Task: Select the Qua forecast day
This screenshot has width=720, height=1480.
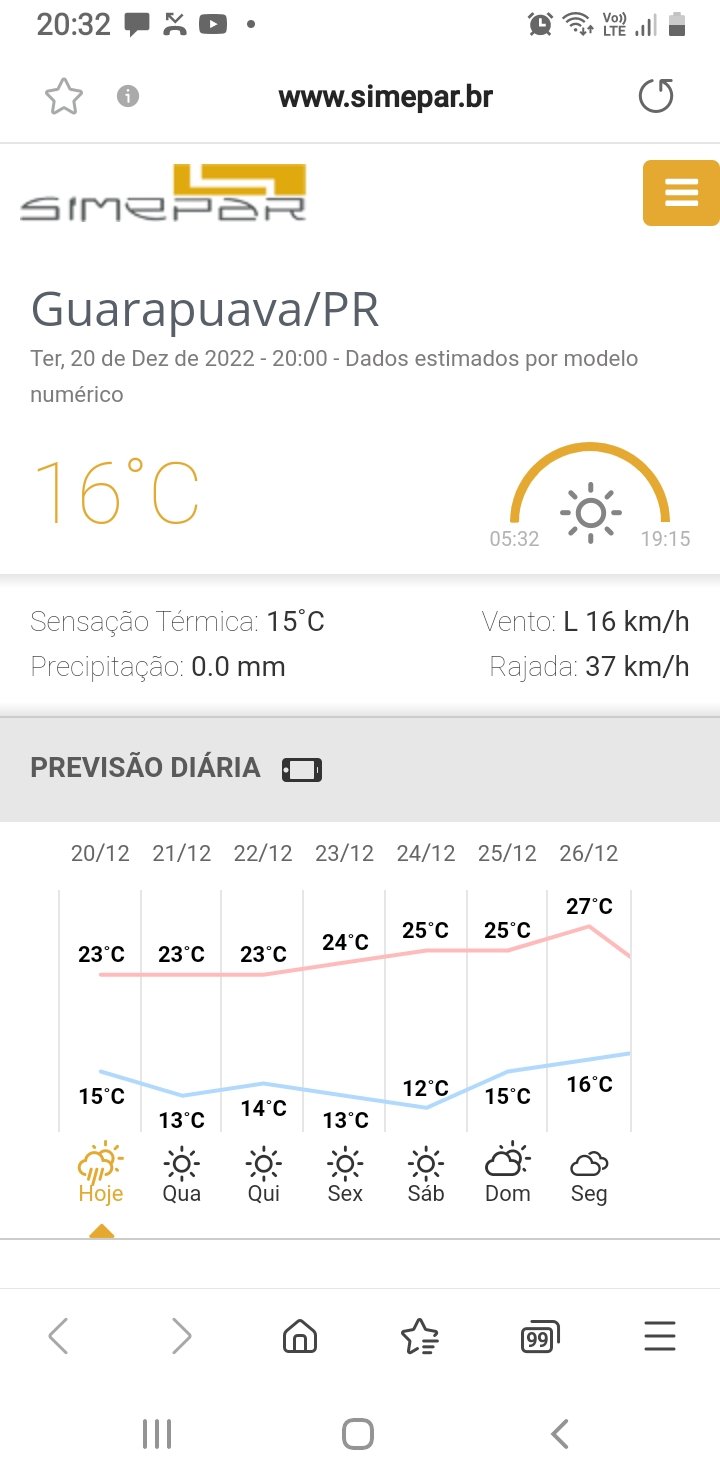Action: 182,1174
